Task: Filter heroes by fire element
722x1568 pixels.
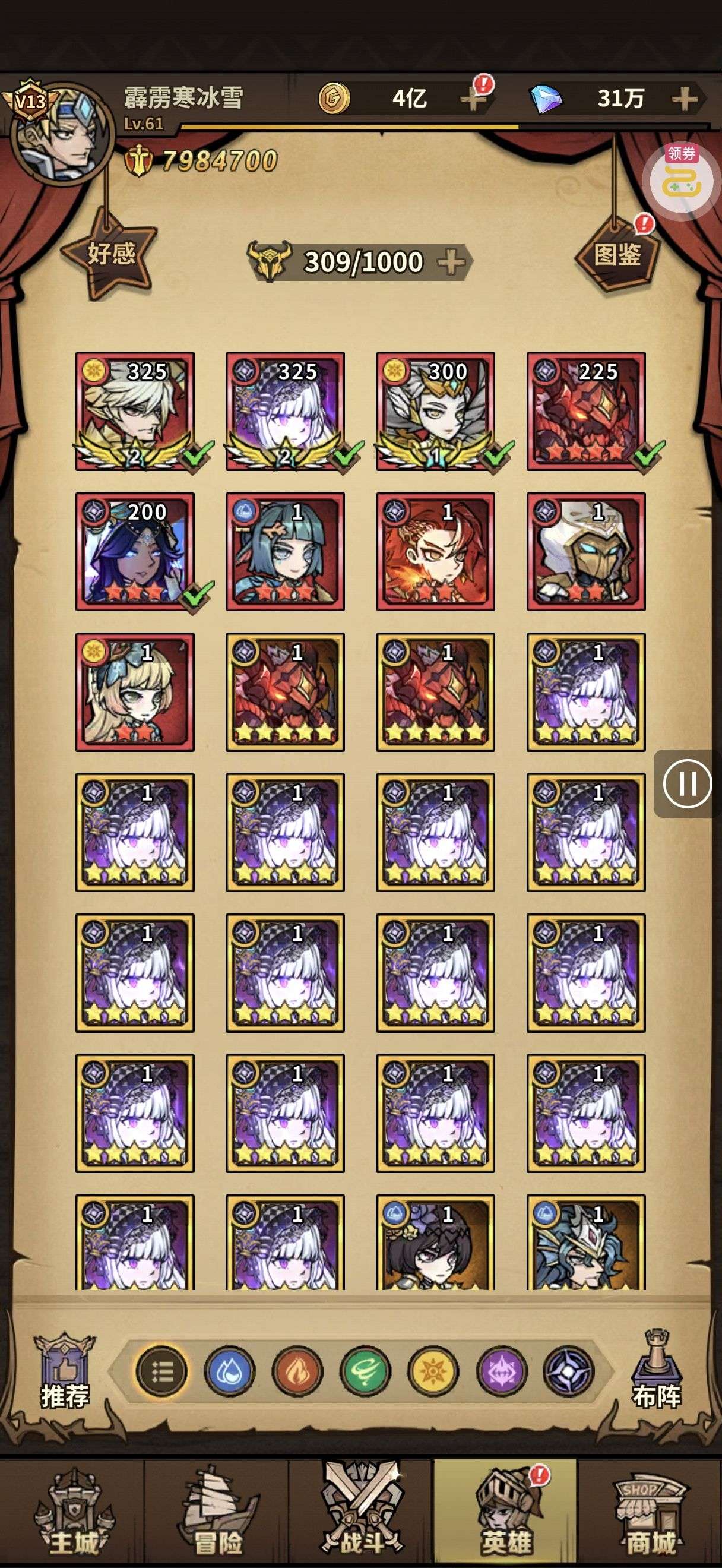Action: (x=297, y=1372)
